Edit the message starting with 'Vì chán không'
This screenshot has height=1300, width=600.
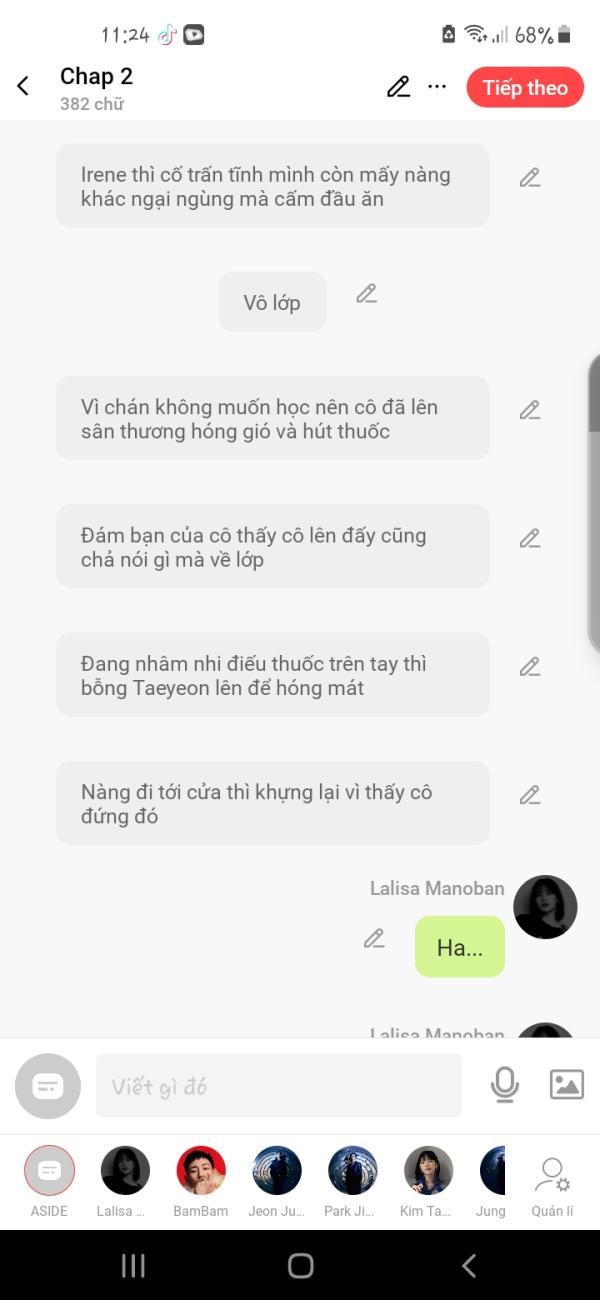(530, 410)
